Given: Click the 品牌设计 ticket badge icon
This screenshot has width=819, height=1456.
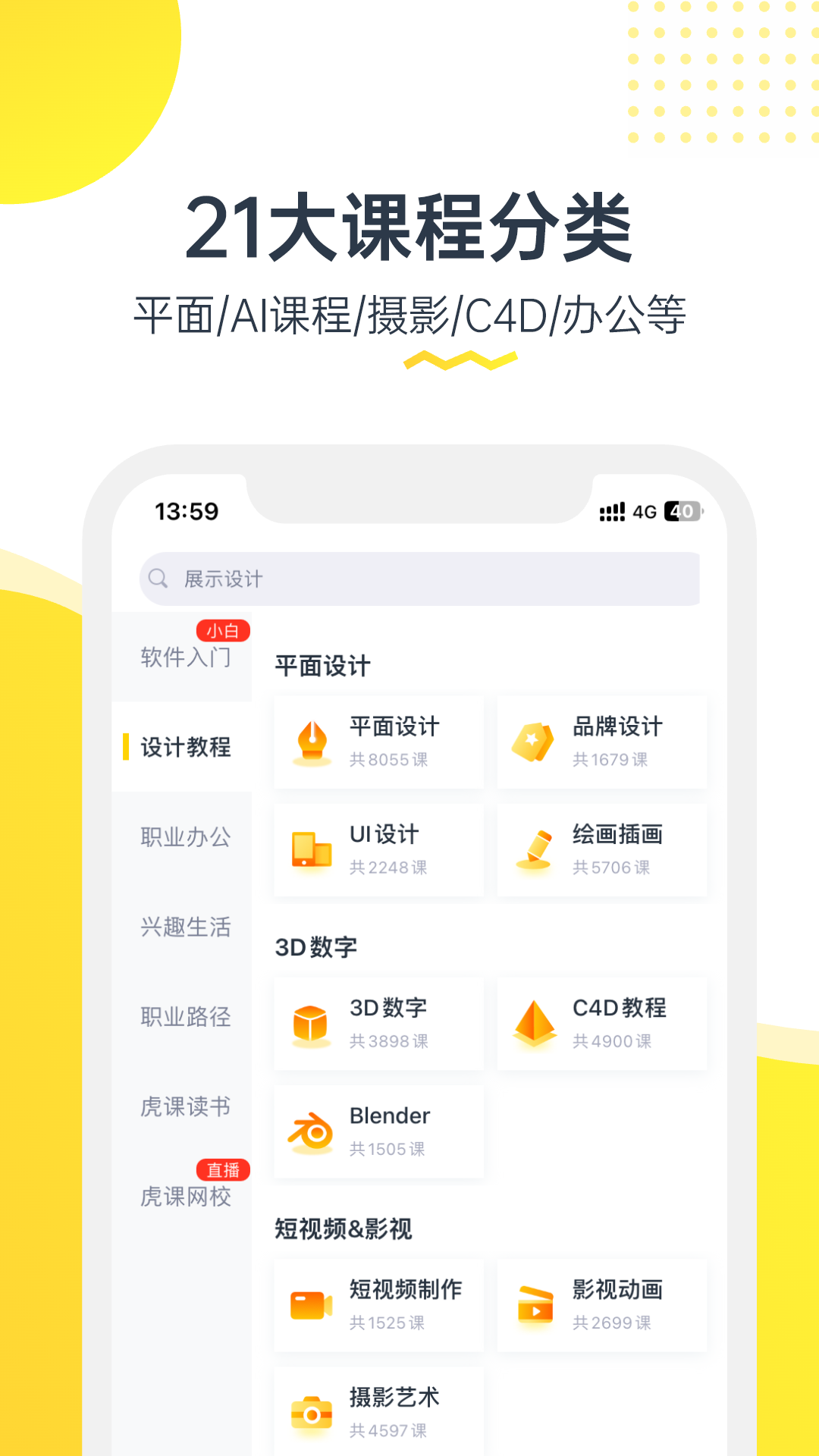Looking at the screenshot, I should click(x=533, y=742).
